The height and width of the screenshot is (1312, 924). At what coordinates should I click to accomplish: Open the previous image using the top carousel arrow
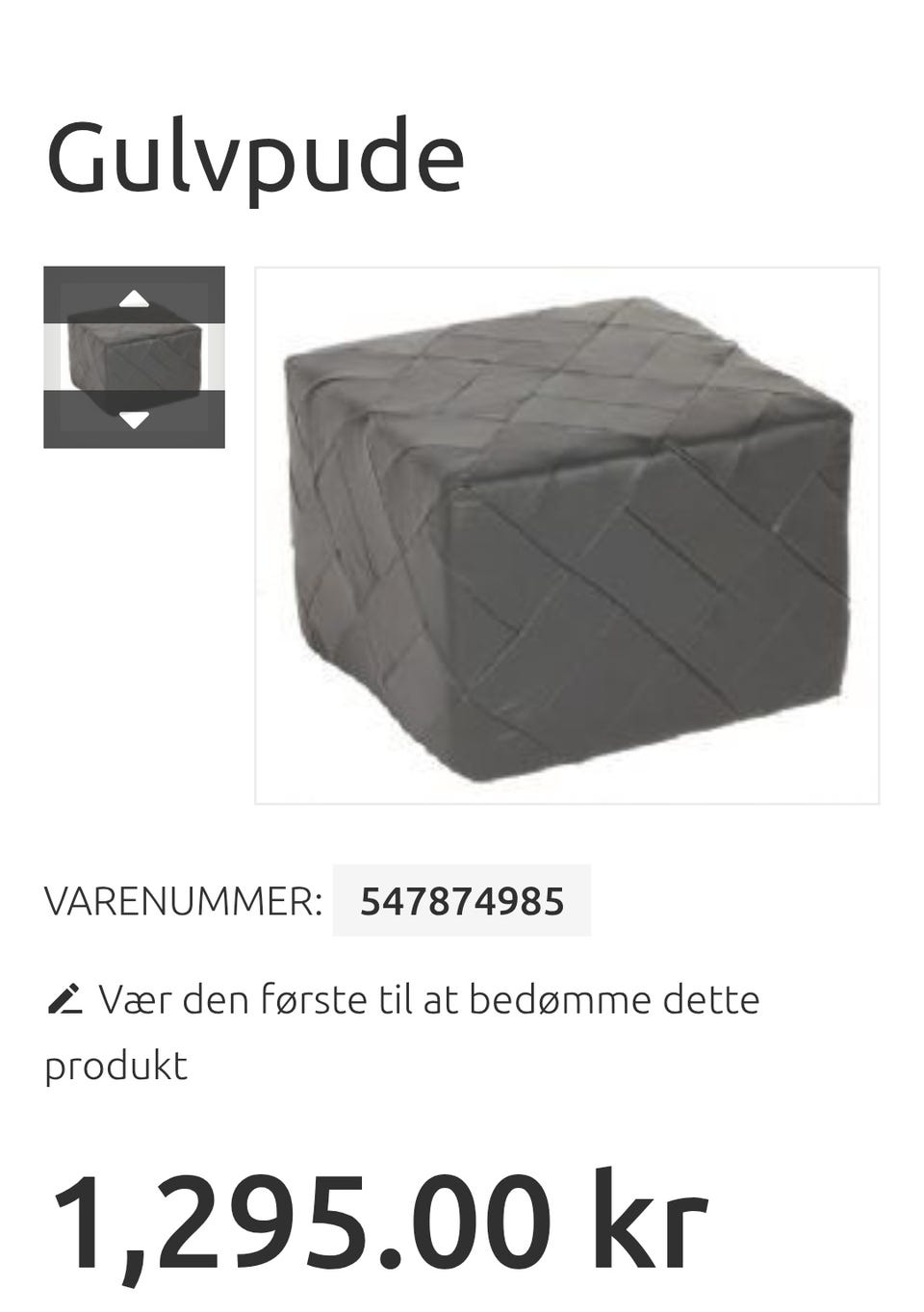134,298
